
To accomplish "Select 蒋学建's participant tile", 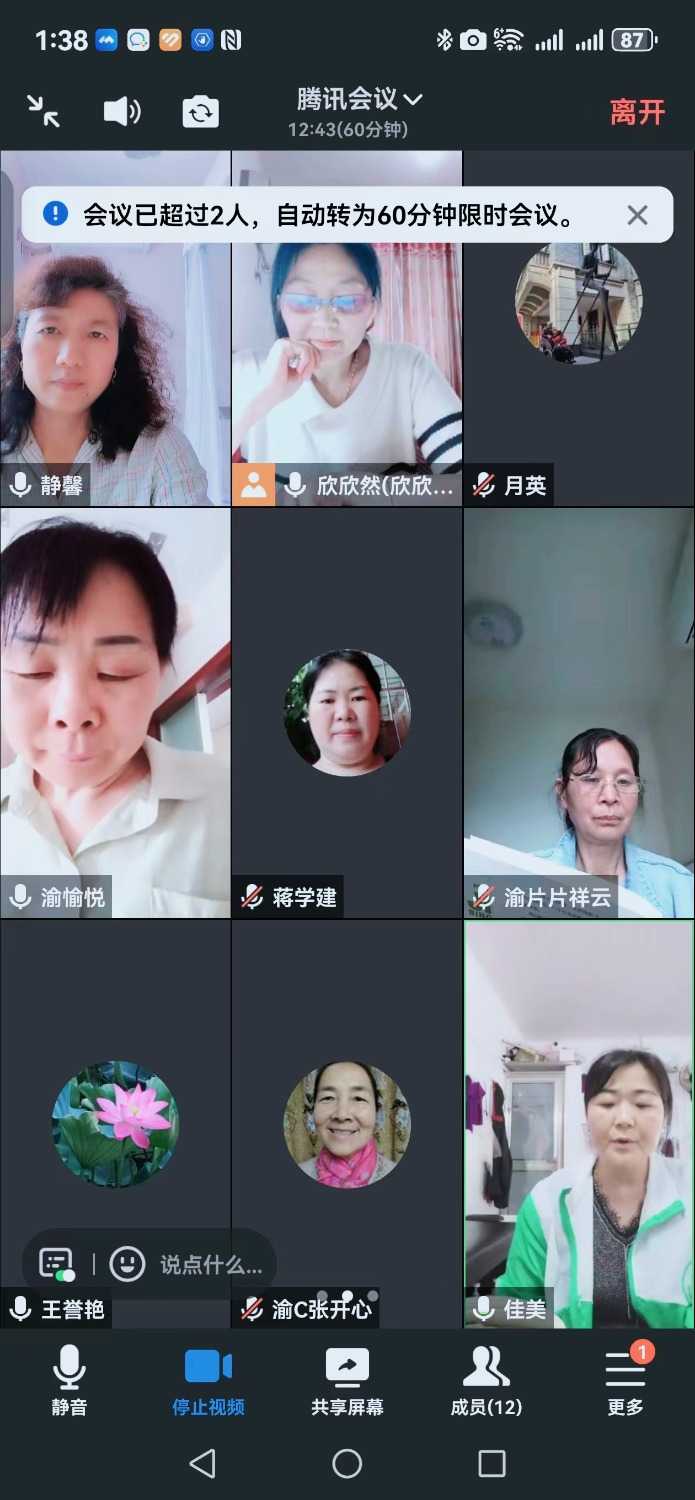I will pyautogui.click(x=346, y=712).
